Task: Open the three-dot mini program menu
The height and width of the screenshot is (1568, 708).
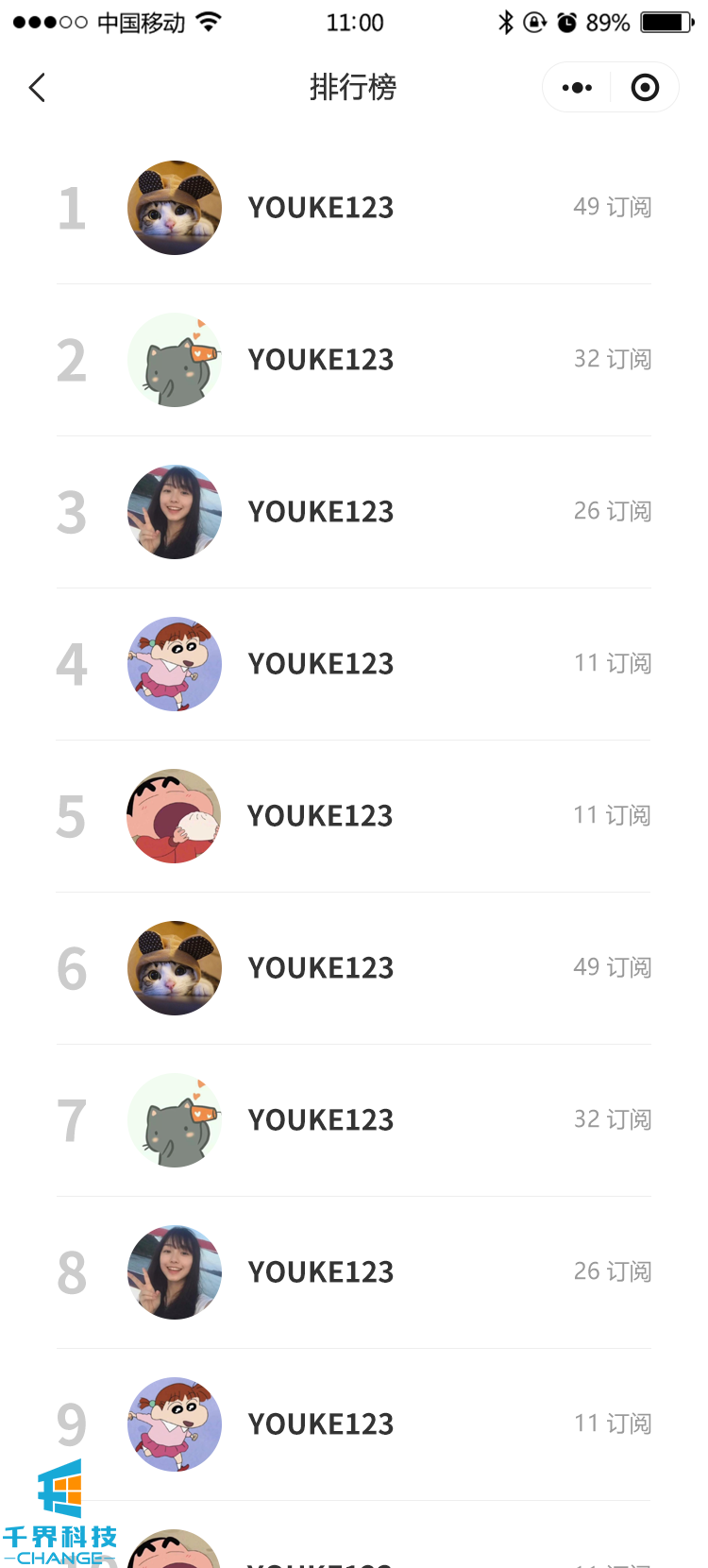Action: [577, 88]
